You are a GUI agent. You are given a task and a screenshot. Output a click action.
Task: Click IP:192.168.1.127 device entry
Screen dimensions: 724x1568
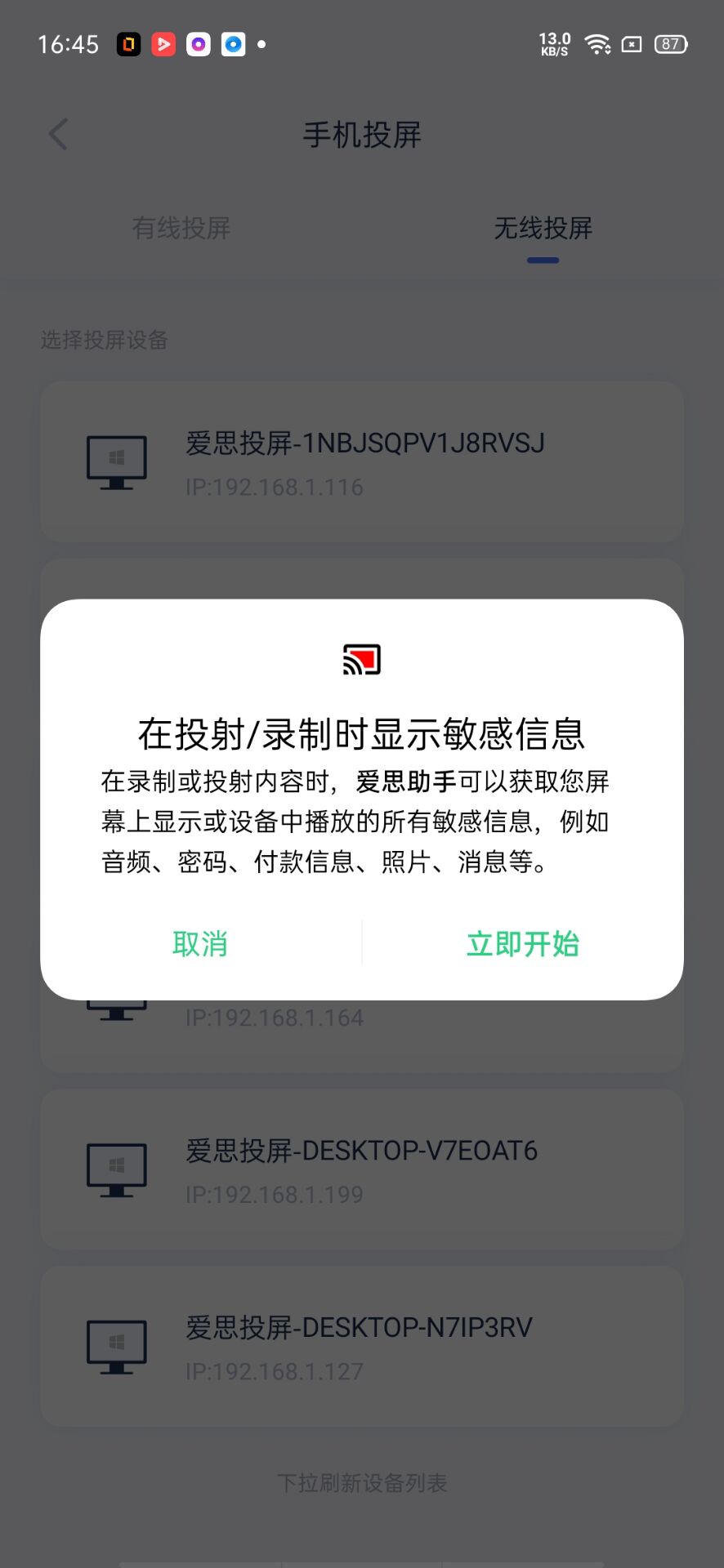pos(362,1347)
